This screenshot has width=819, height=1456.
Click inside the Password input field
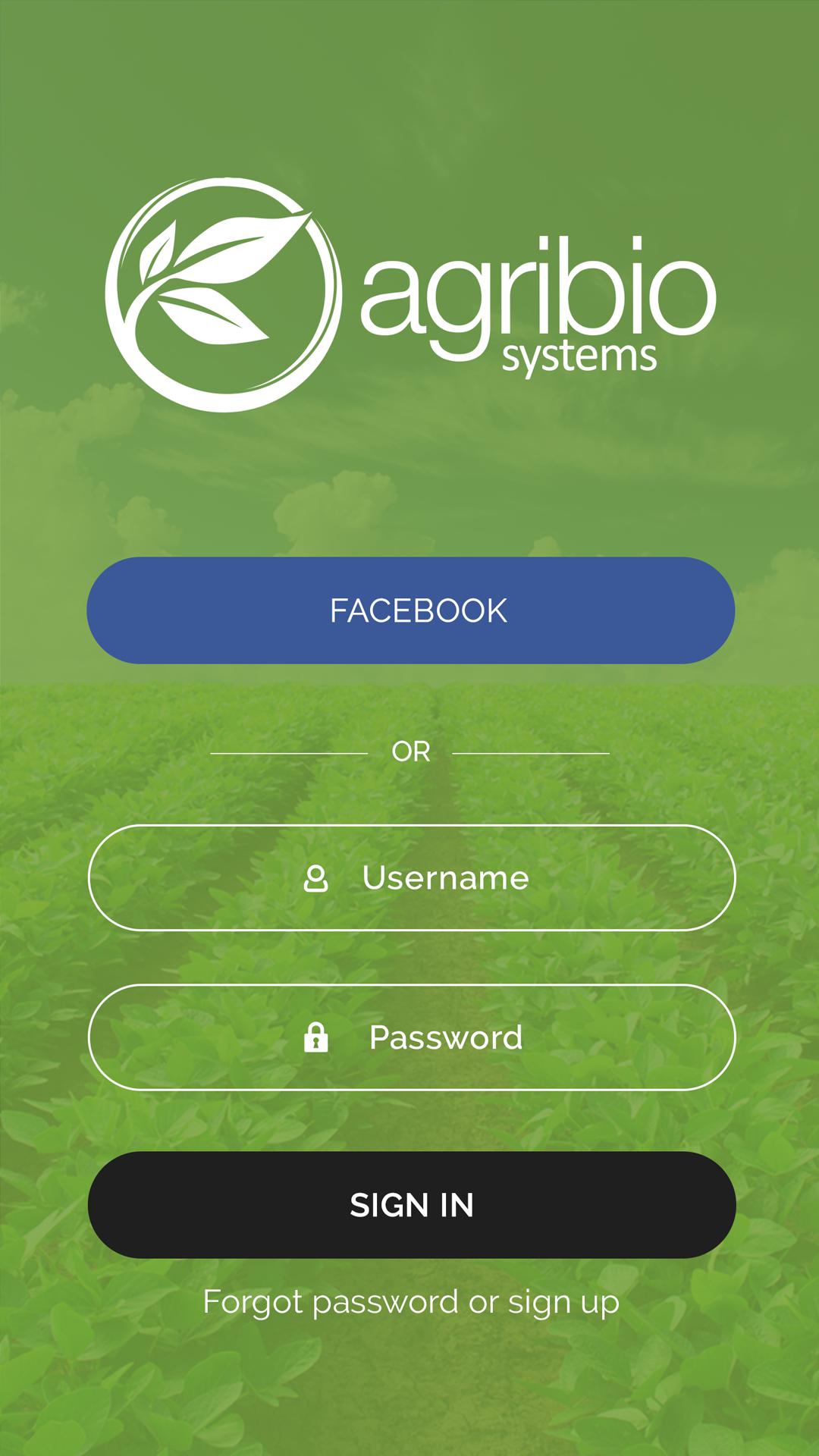[x=409, y=1038]
